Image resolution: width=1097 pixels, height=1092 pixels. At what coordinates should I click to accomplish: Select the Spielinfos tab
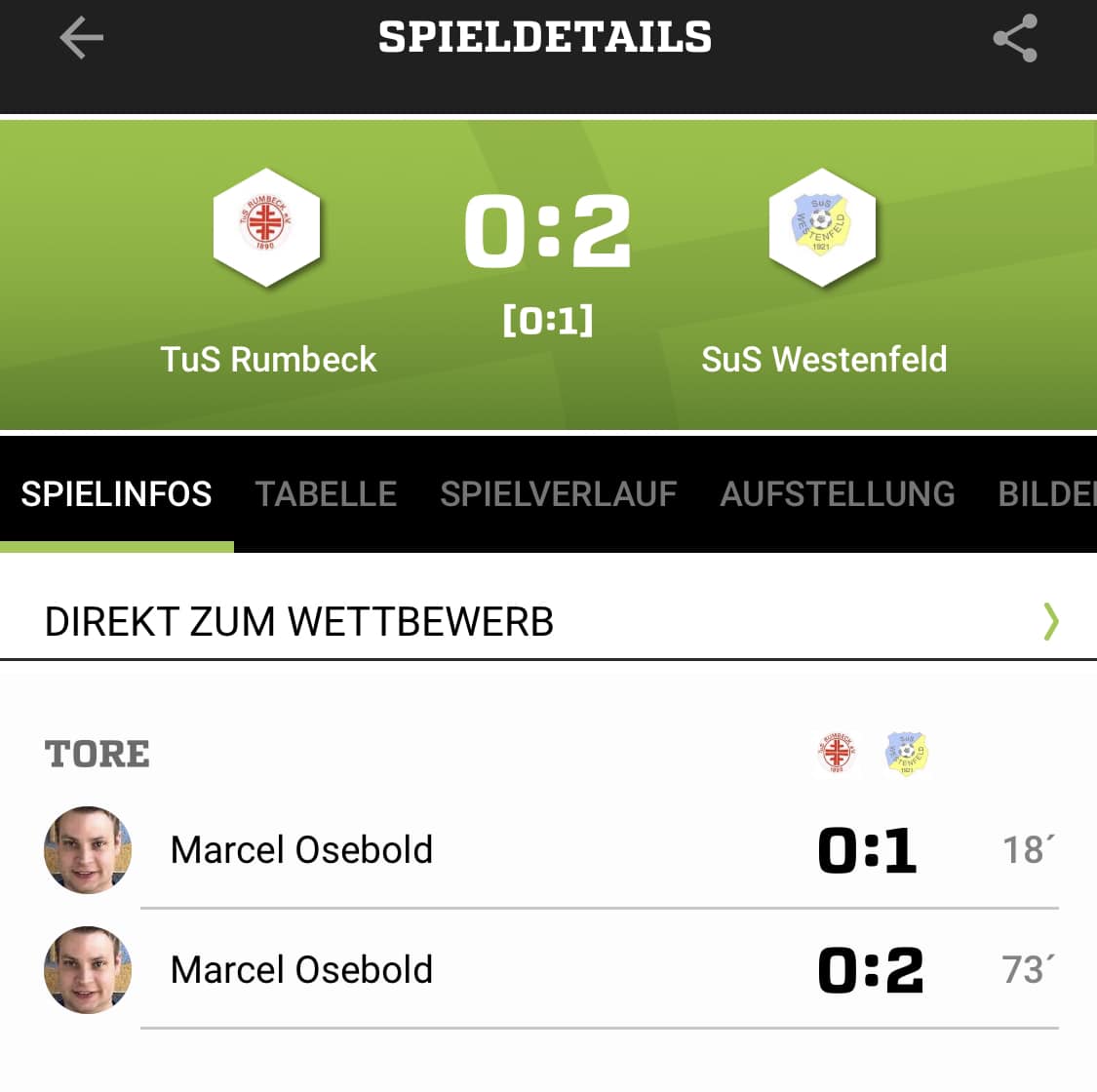[116, 494]
